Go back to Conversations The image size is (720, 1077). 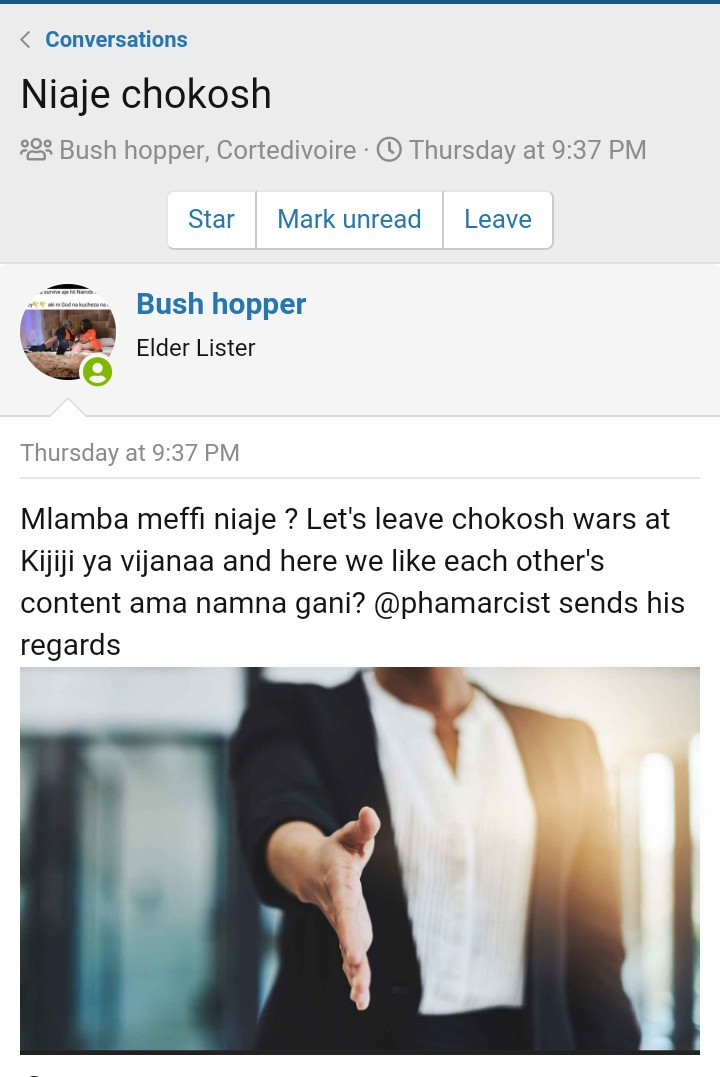point(114,40)
